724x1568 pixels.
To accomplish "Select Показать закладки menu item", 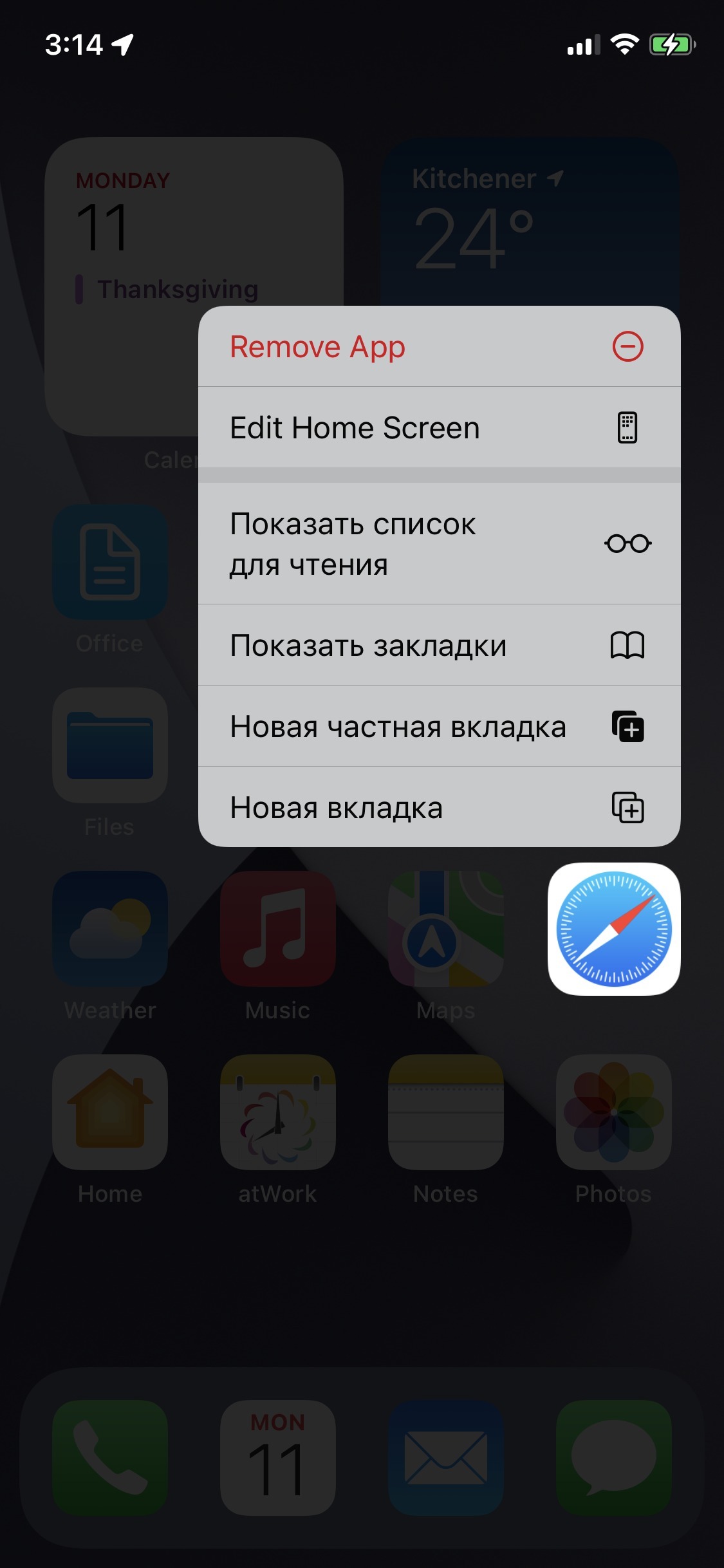I will coord(439,645).
